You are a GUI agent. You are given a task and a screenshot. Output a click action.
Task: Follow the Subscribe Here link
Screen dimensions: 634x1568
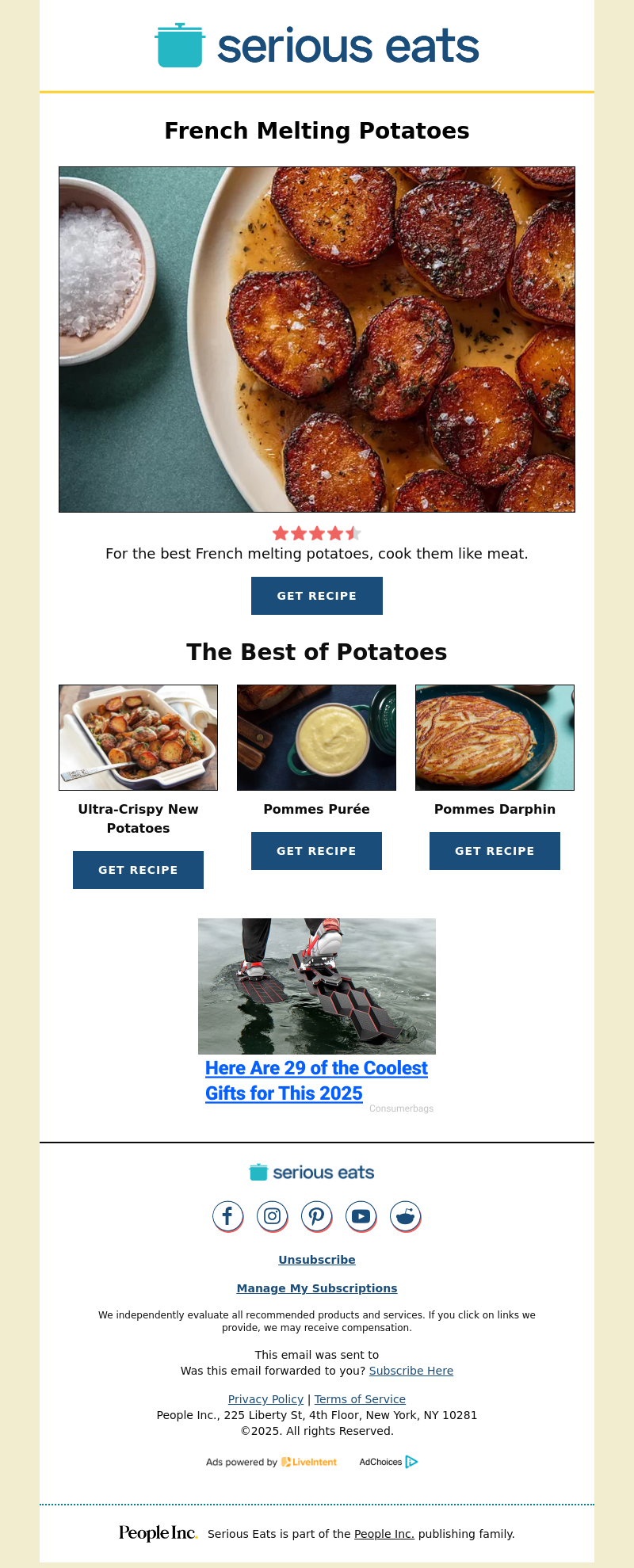411,1371
